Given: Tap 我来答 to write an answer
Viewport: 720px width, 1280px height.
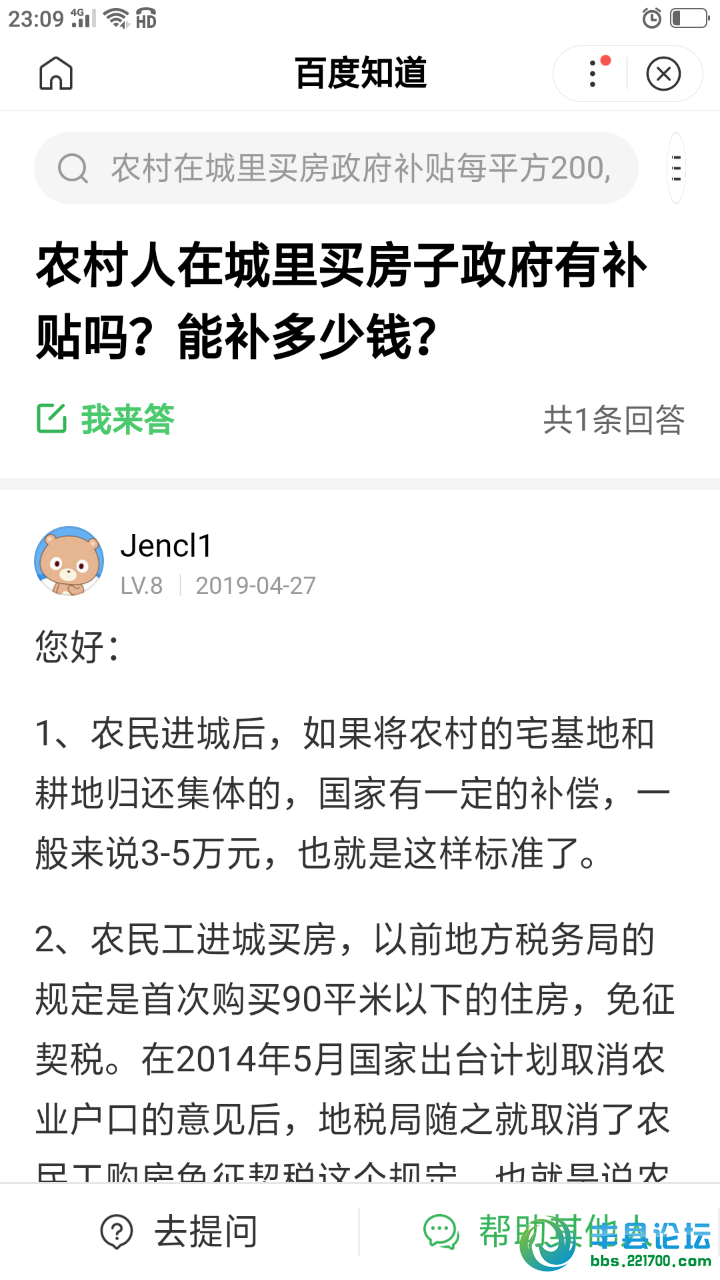Looking at the screenshot, I should (106, 419).
